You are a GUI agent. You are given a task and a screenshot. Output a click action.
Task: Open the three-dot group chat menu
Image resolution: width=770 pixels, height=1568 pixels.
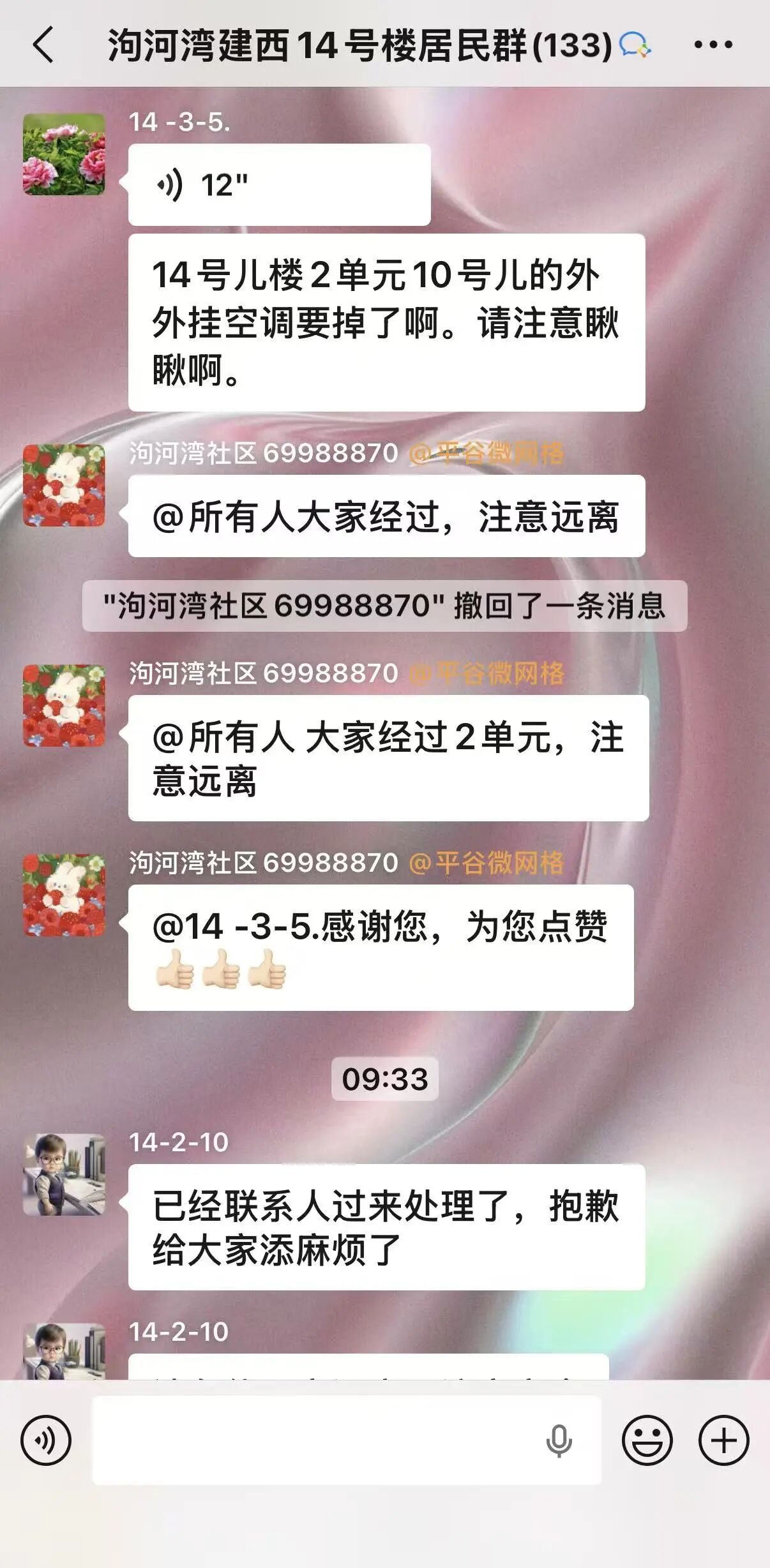[x=713, y=45]
